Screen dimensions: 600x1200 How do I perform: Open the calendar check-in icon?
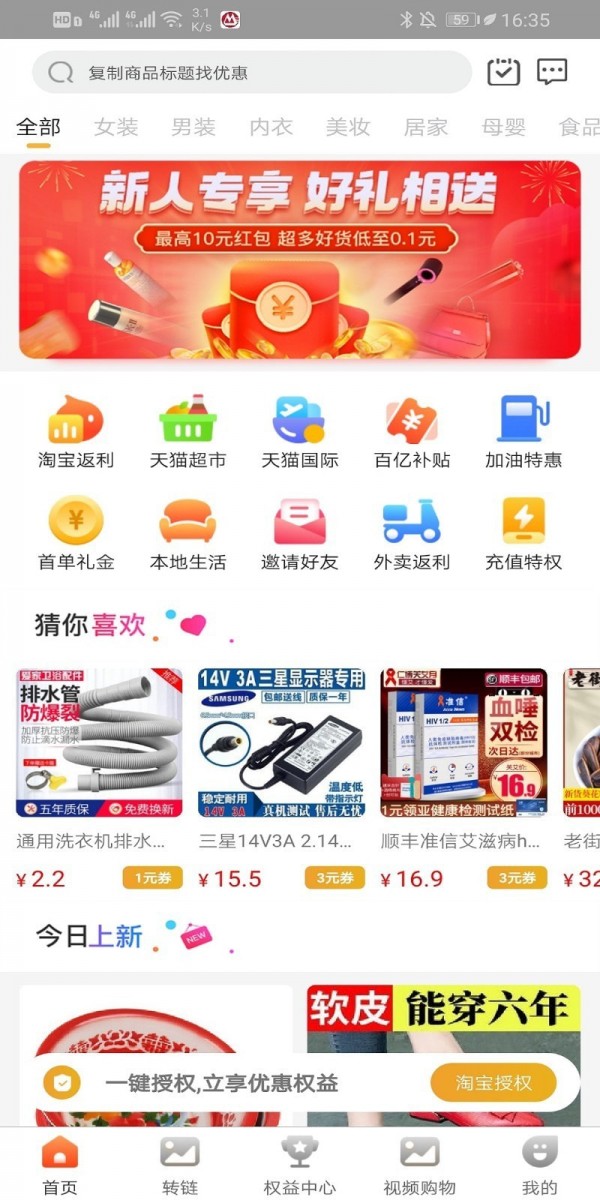pos(503,72)
